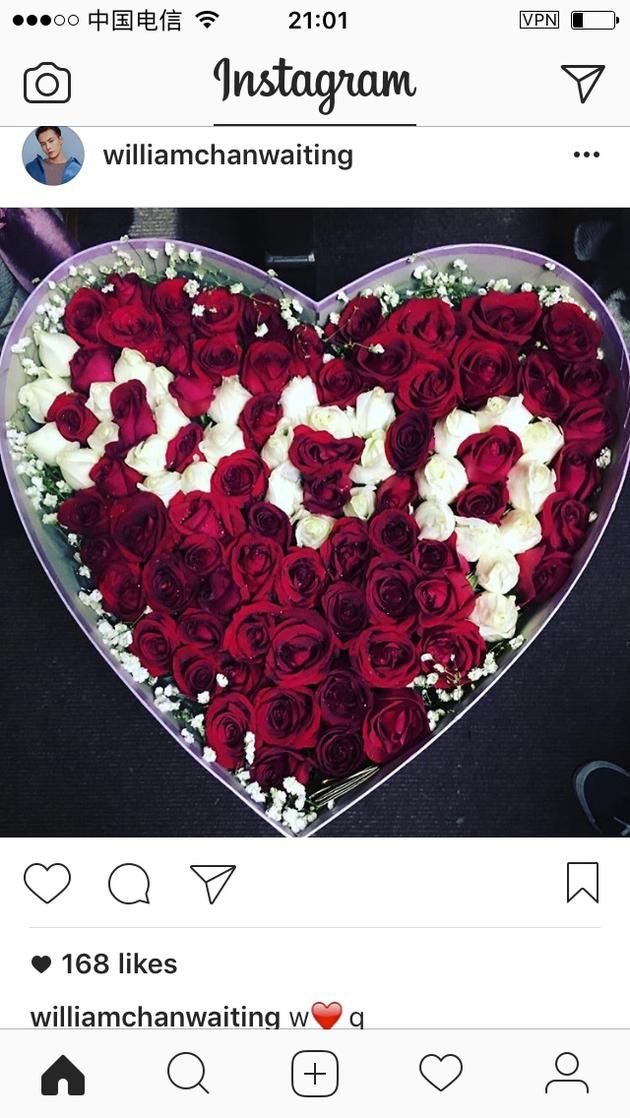Bookmark this post
The height and width of the screenshot is (1118, 630).
pyautogui.click(x=582, y=883)
